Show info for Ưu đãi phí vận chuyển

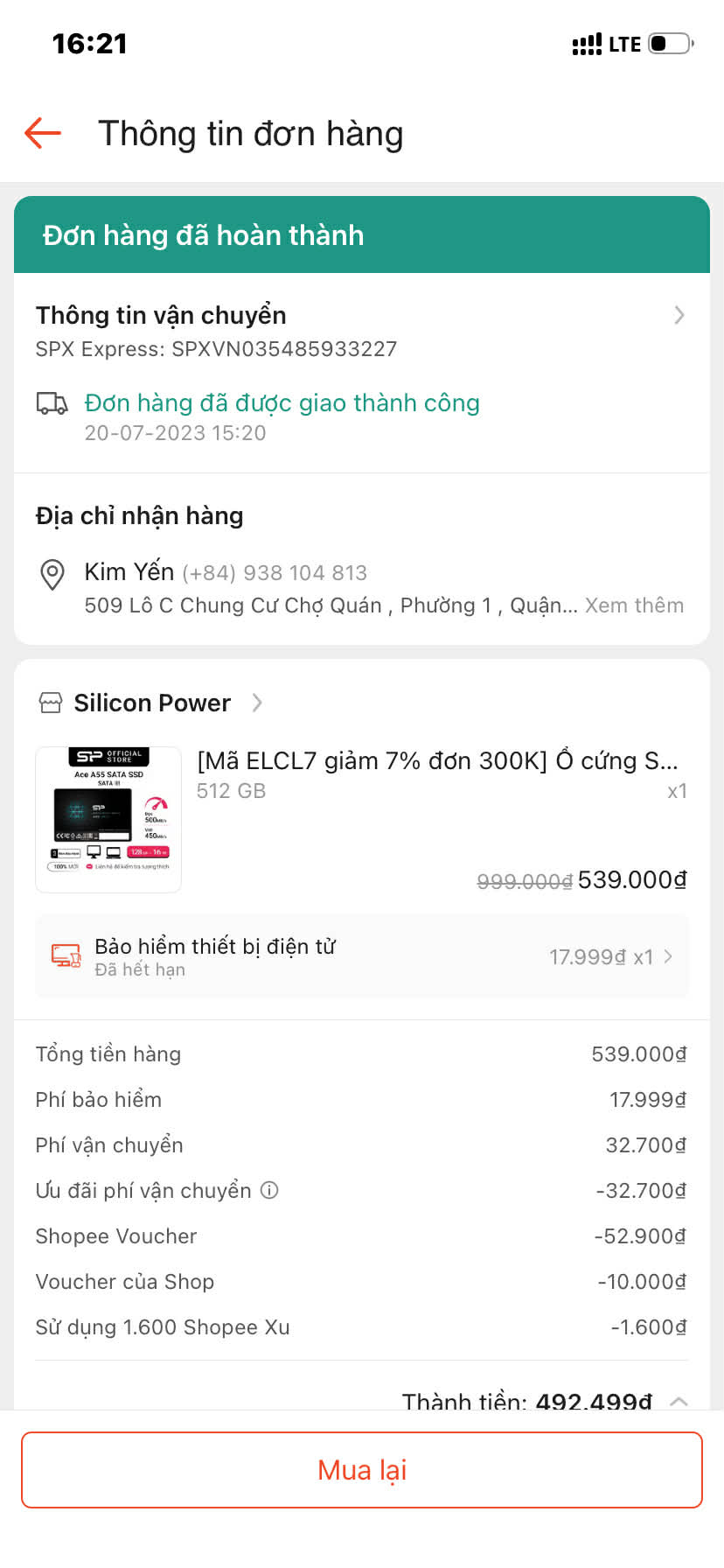click(270, 1190)
